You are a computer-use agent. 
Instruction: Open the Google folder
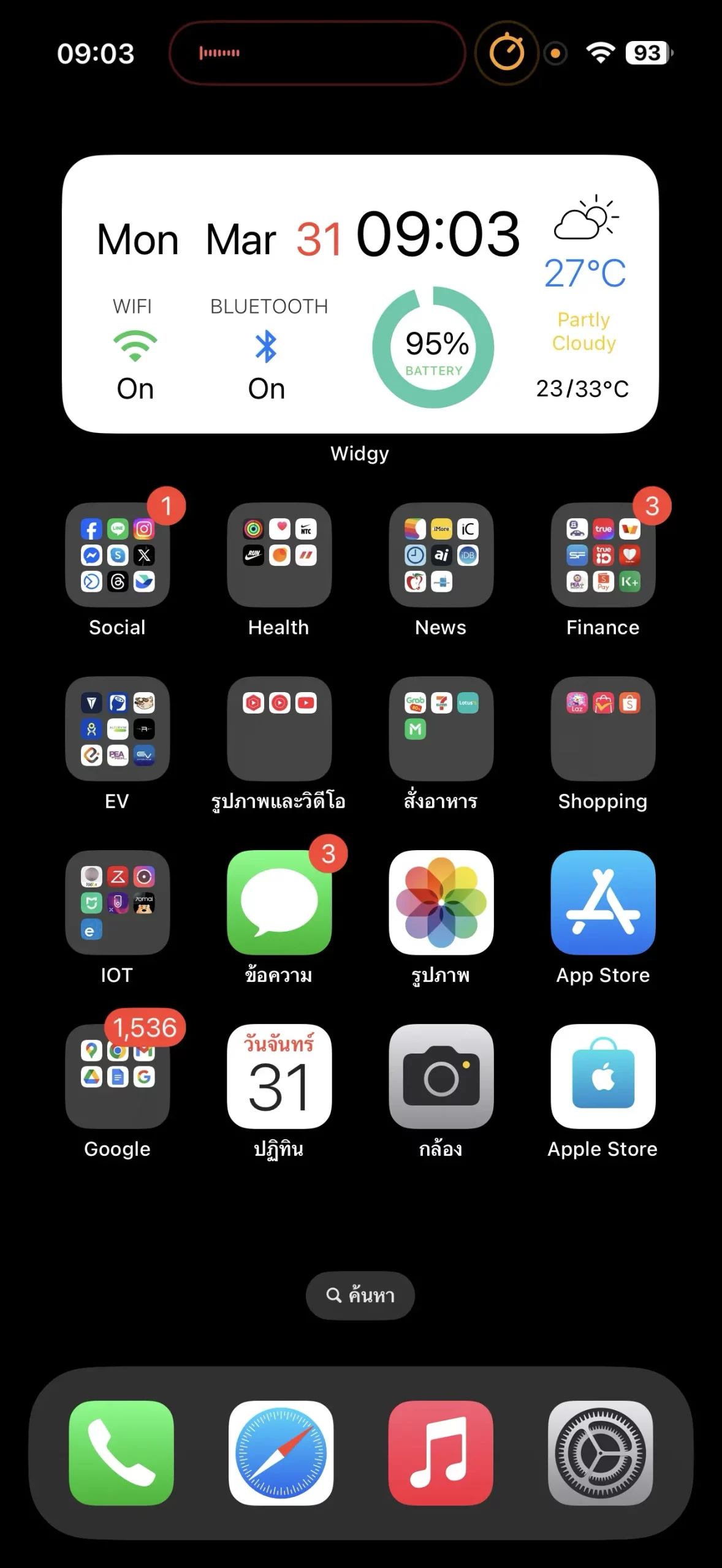coord(118,1077)
